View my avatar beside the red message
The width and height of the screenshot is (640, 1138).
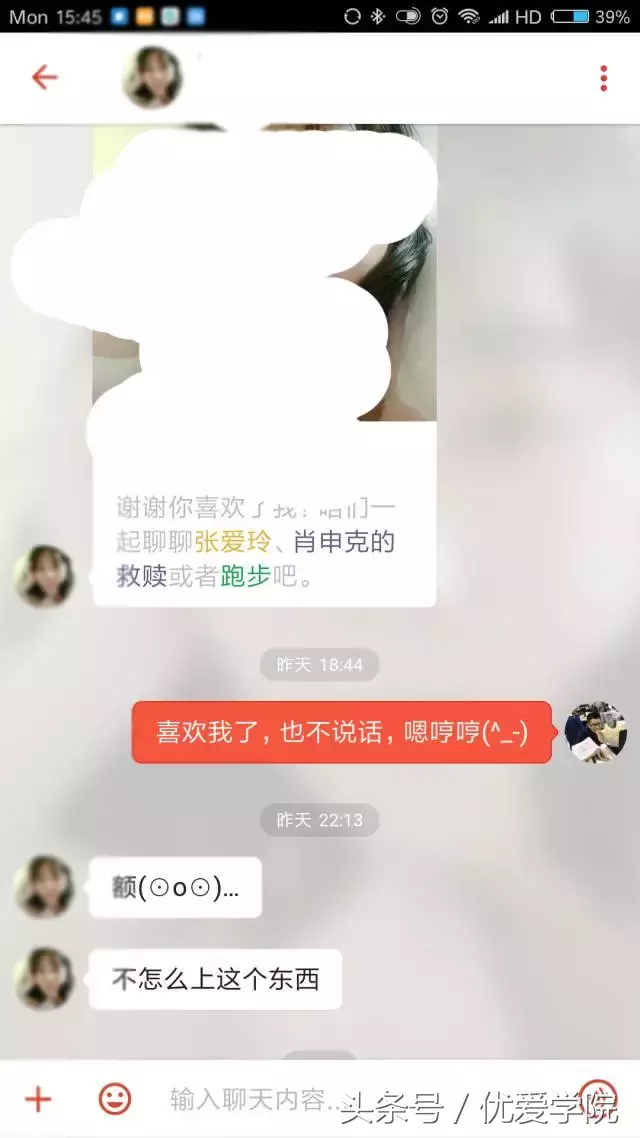click(596, 733)
